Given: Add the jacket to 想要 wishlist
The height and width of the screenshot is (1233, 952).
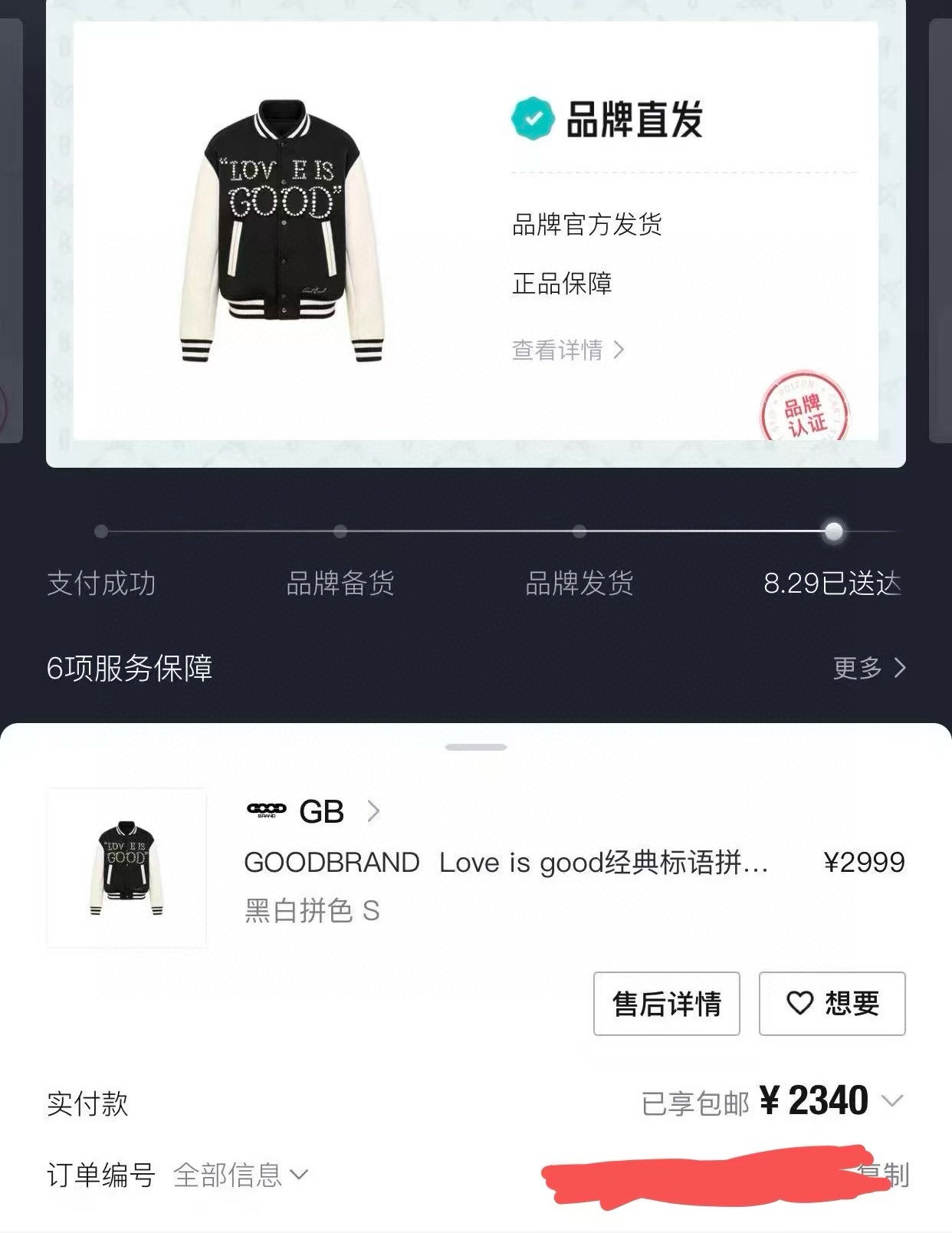Looking at the screenshot, I should pyautogui.click(x=832, y=1004).
